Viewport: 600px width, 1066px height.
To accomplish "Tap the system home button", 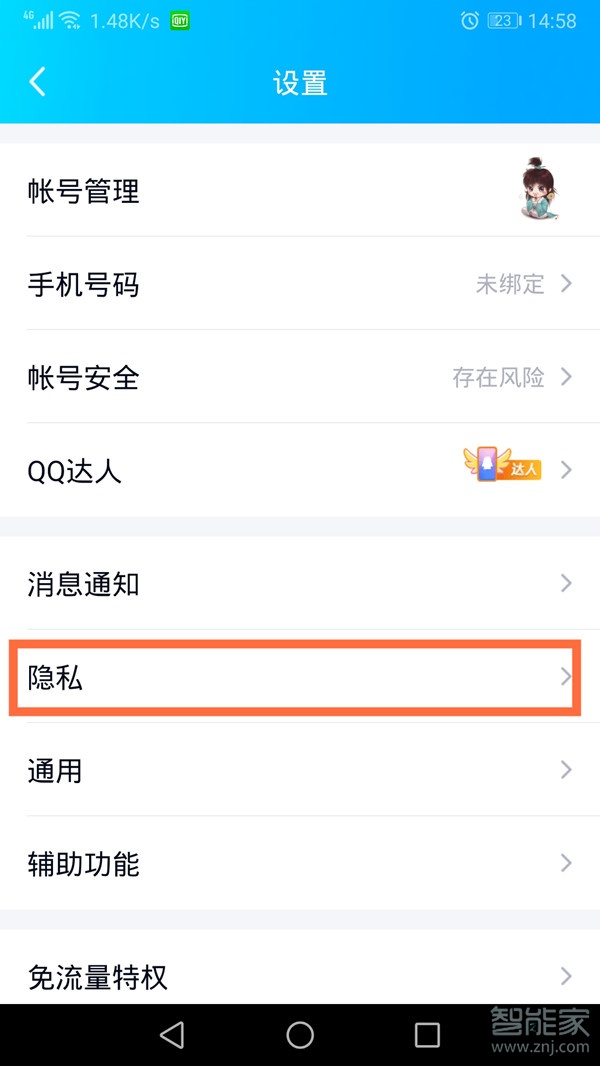I will coord(300,1035).
